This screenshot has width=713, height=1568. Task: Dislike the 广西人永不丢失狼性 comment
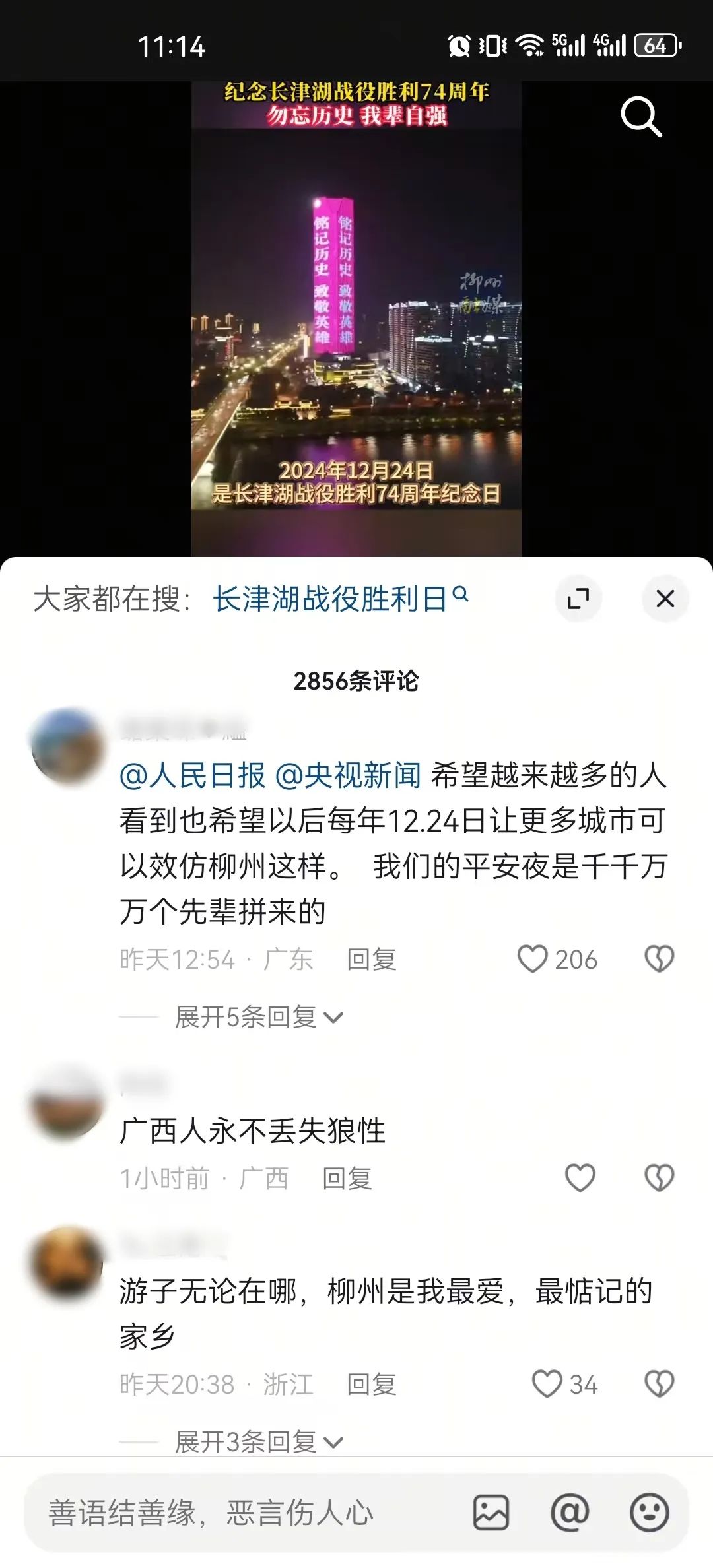coord(659,1178)
